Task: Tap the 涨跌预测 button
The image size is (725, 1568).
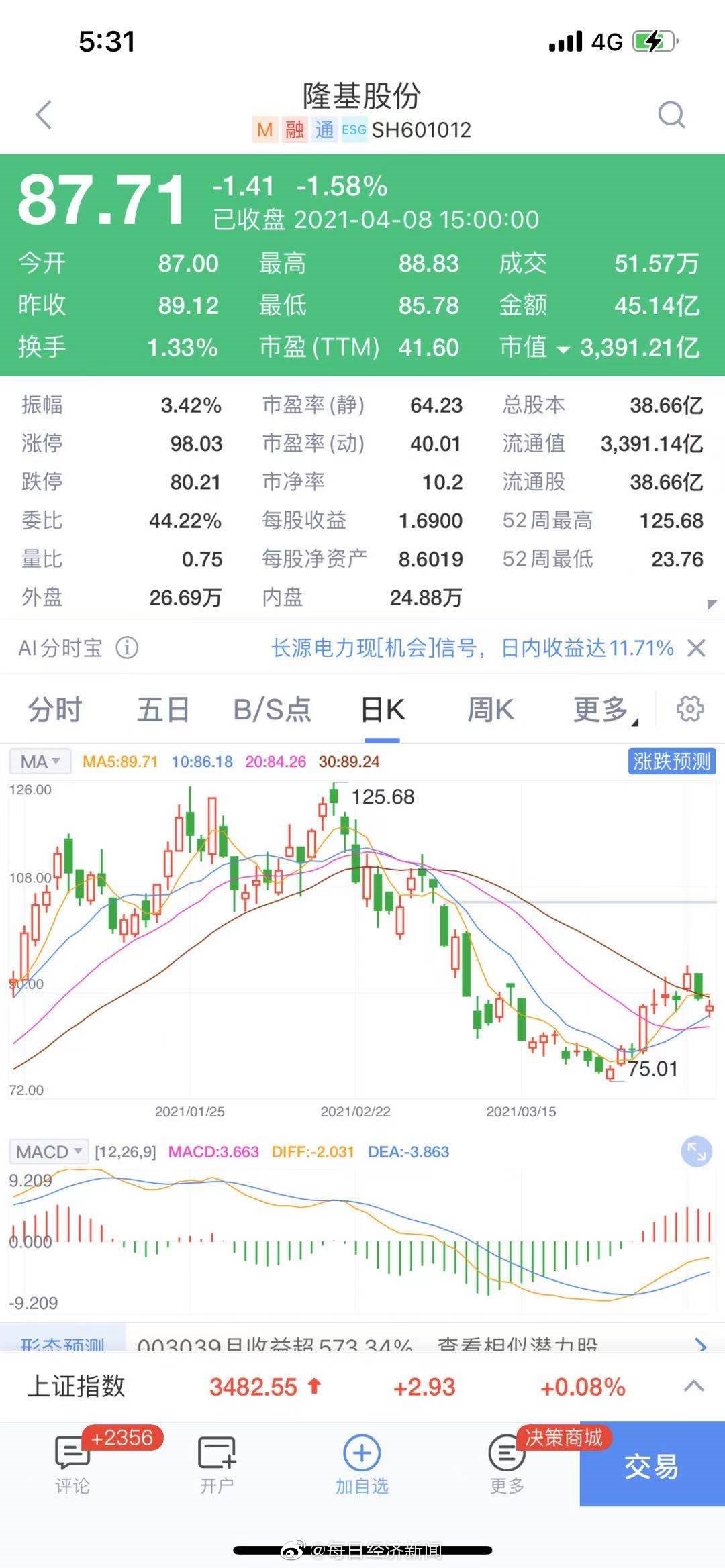Action: coord(672,761)
